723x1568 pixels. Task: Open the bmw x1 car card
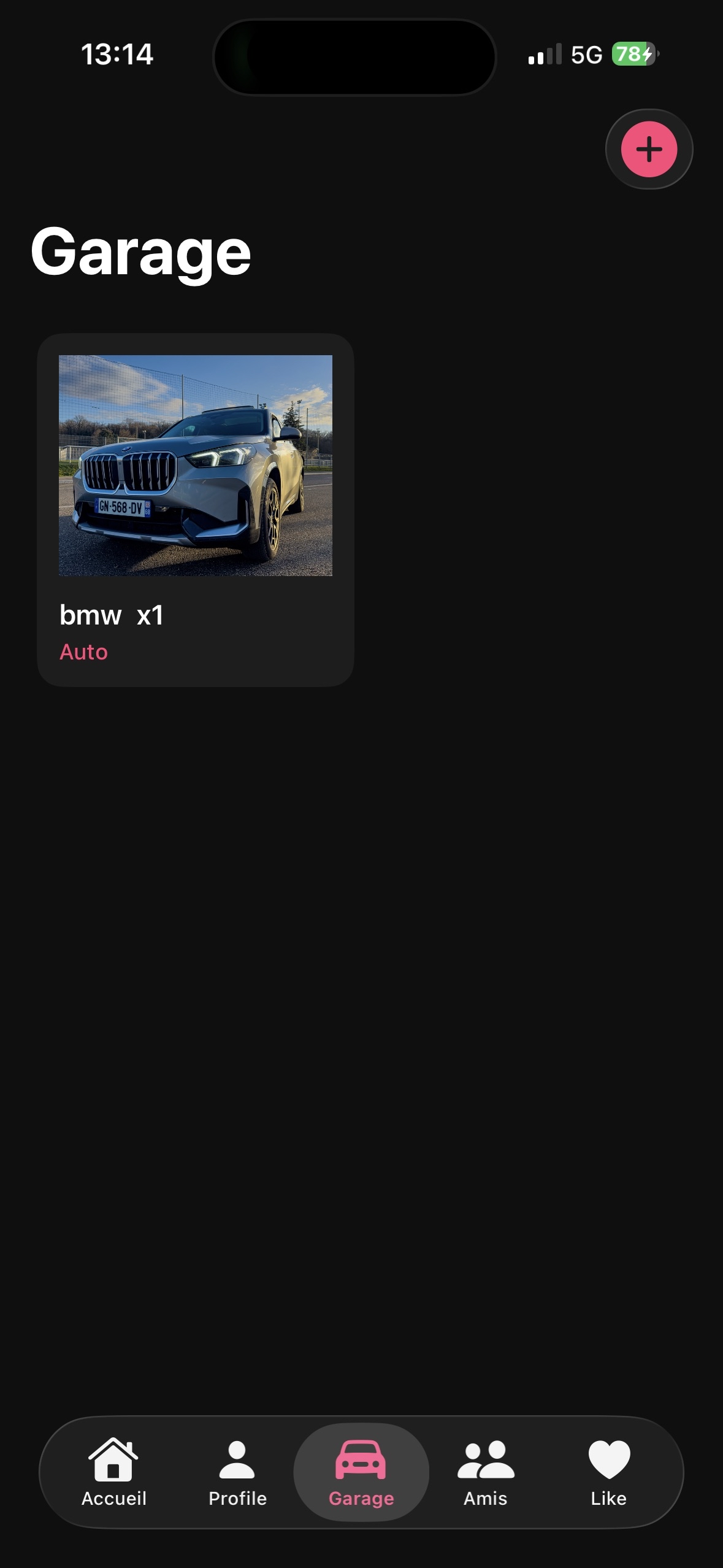[x=195, y=509]
